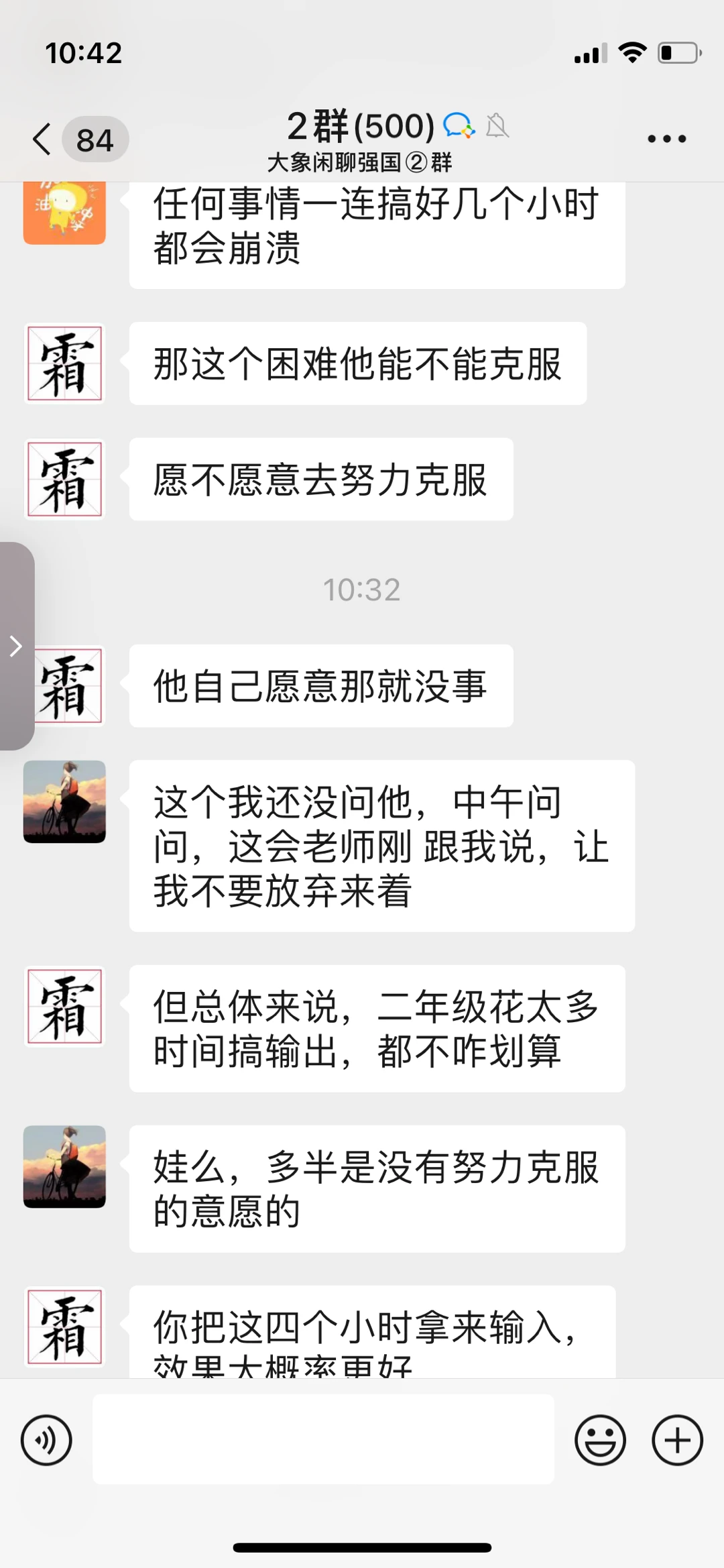The image size is (724, 1568).
Task: Tap the message text field
Action: pos(323,1439)
